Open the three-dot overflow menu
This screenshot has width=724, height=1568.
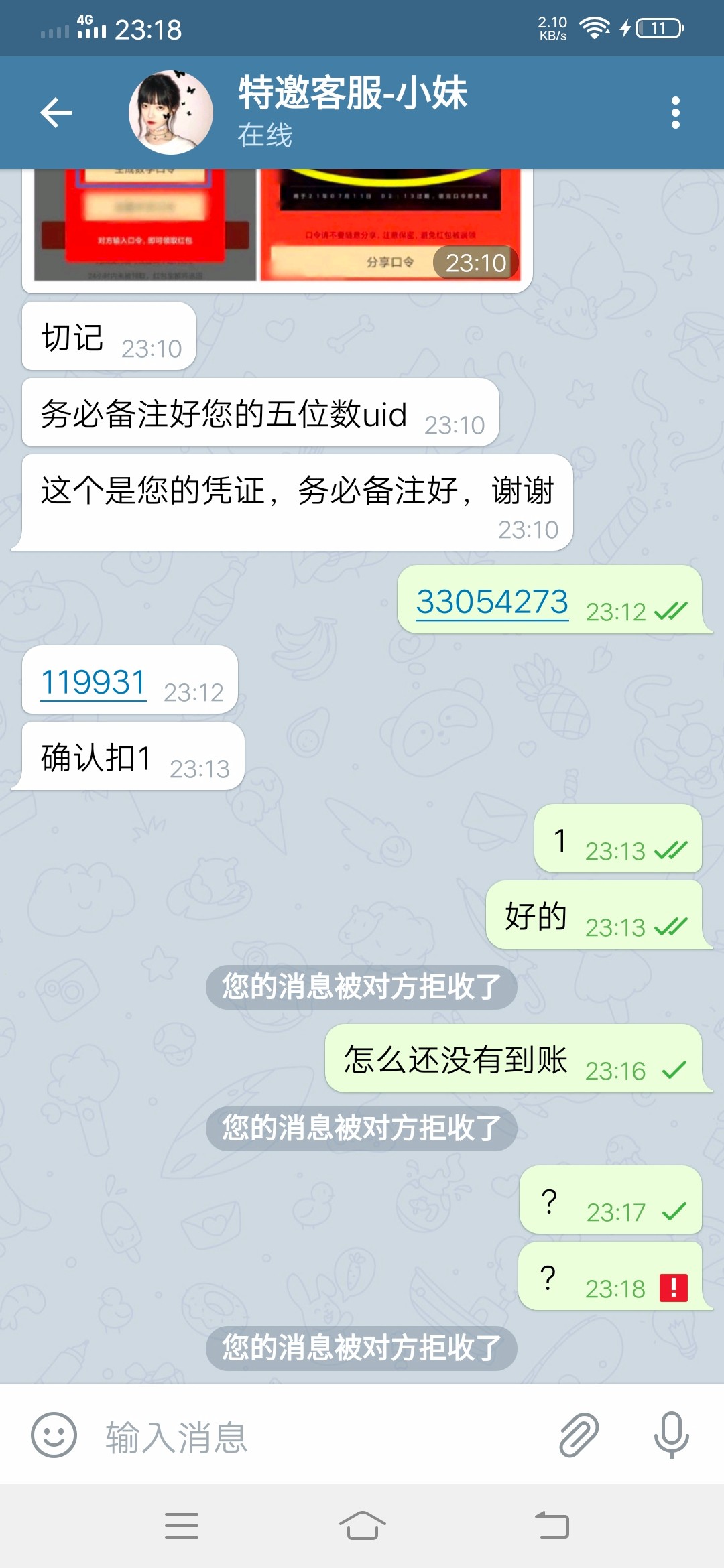point(675,113)
